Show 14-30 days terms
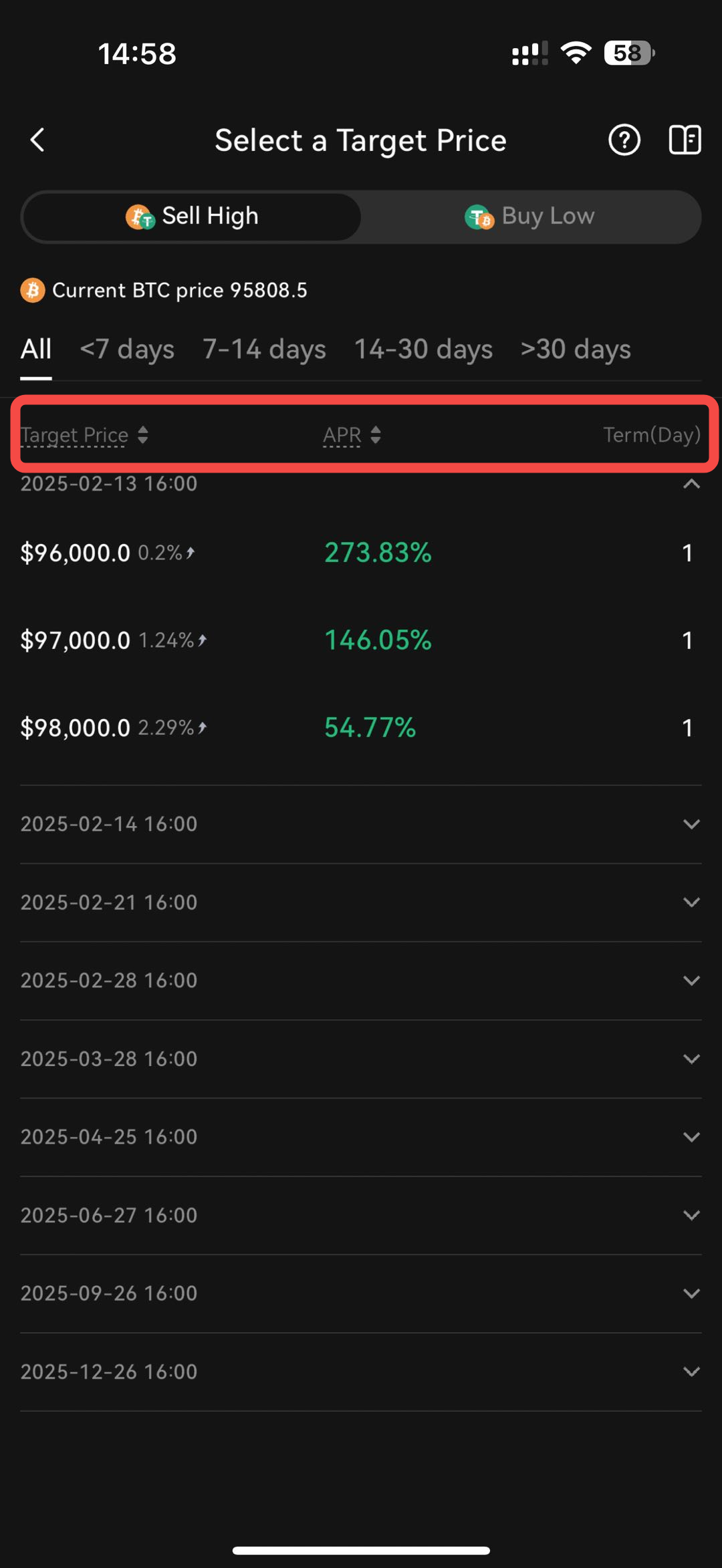This screenshot has width=722, height=1568. tap(423, 349)
